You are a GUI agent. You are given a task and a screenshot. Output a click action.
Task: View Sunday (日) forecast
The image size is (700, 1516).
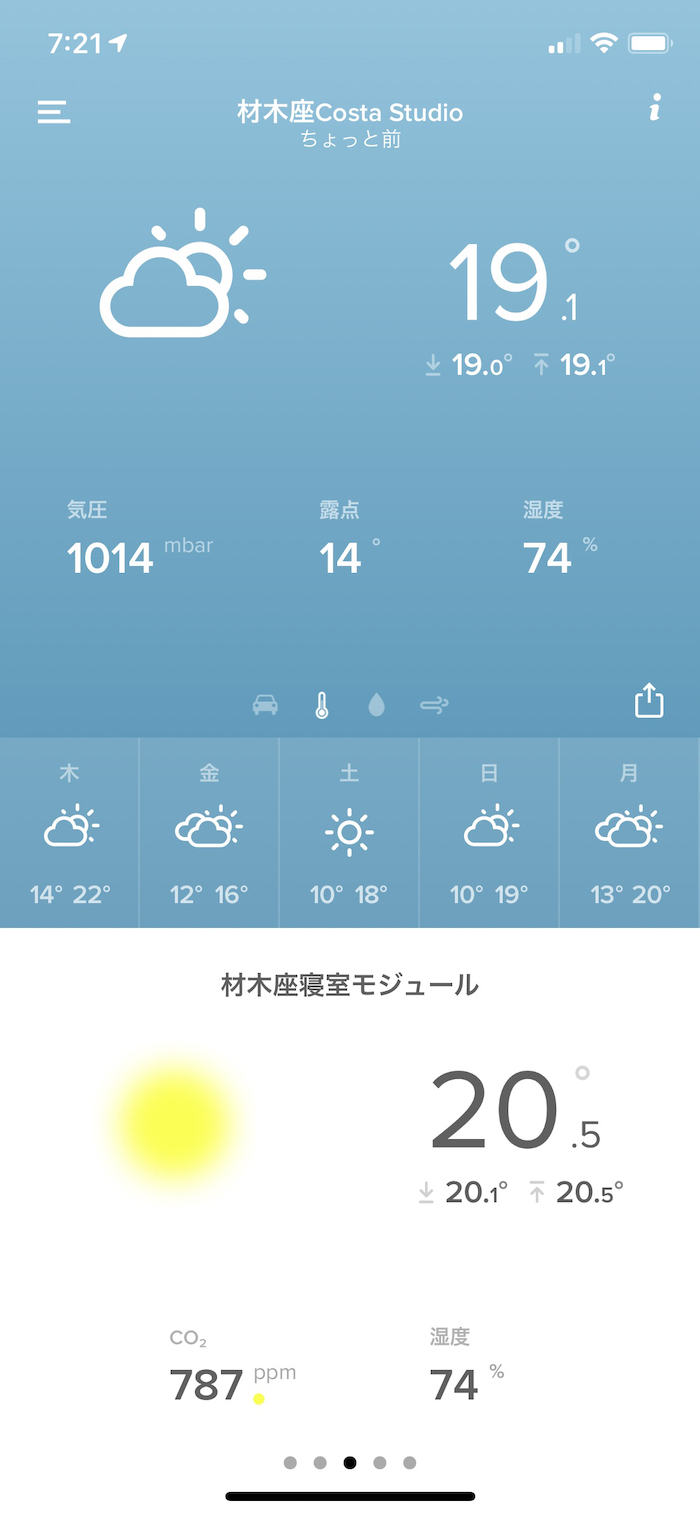[489, 832]
